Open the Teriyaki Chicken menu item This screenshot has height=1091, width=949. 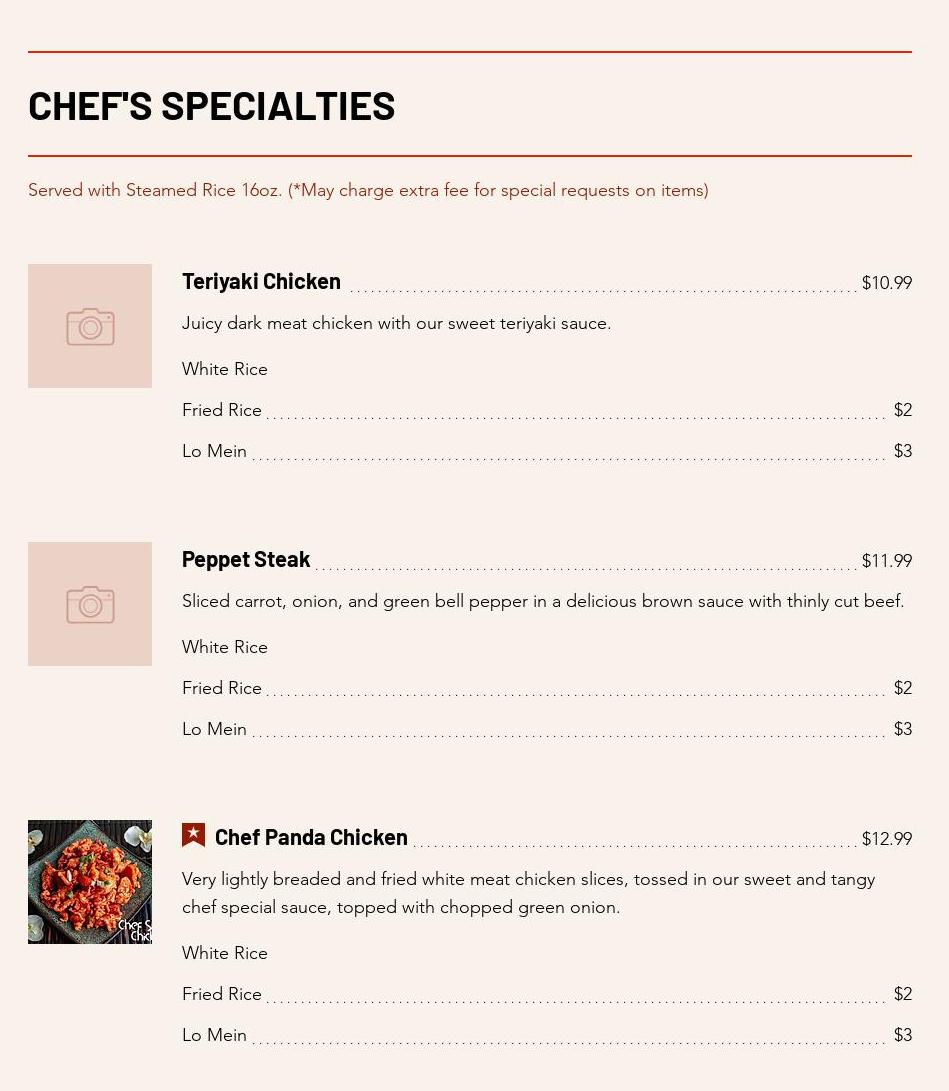261,281
